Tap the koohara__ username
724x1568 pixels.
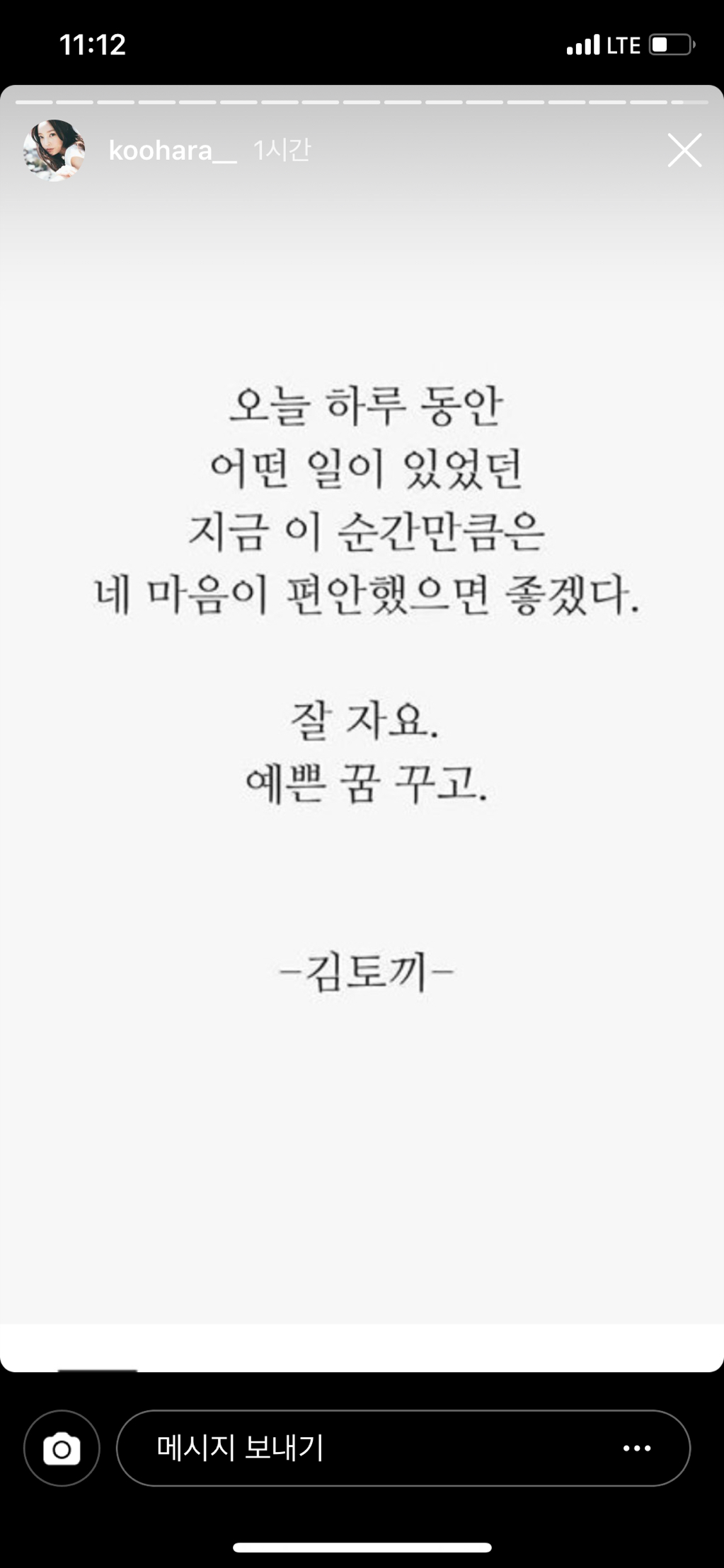pos(172,151)
